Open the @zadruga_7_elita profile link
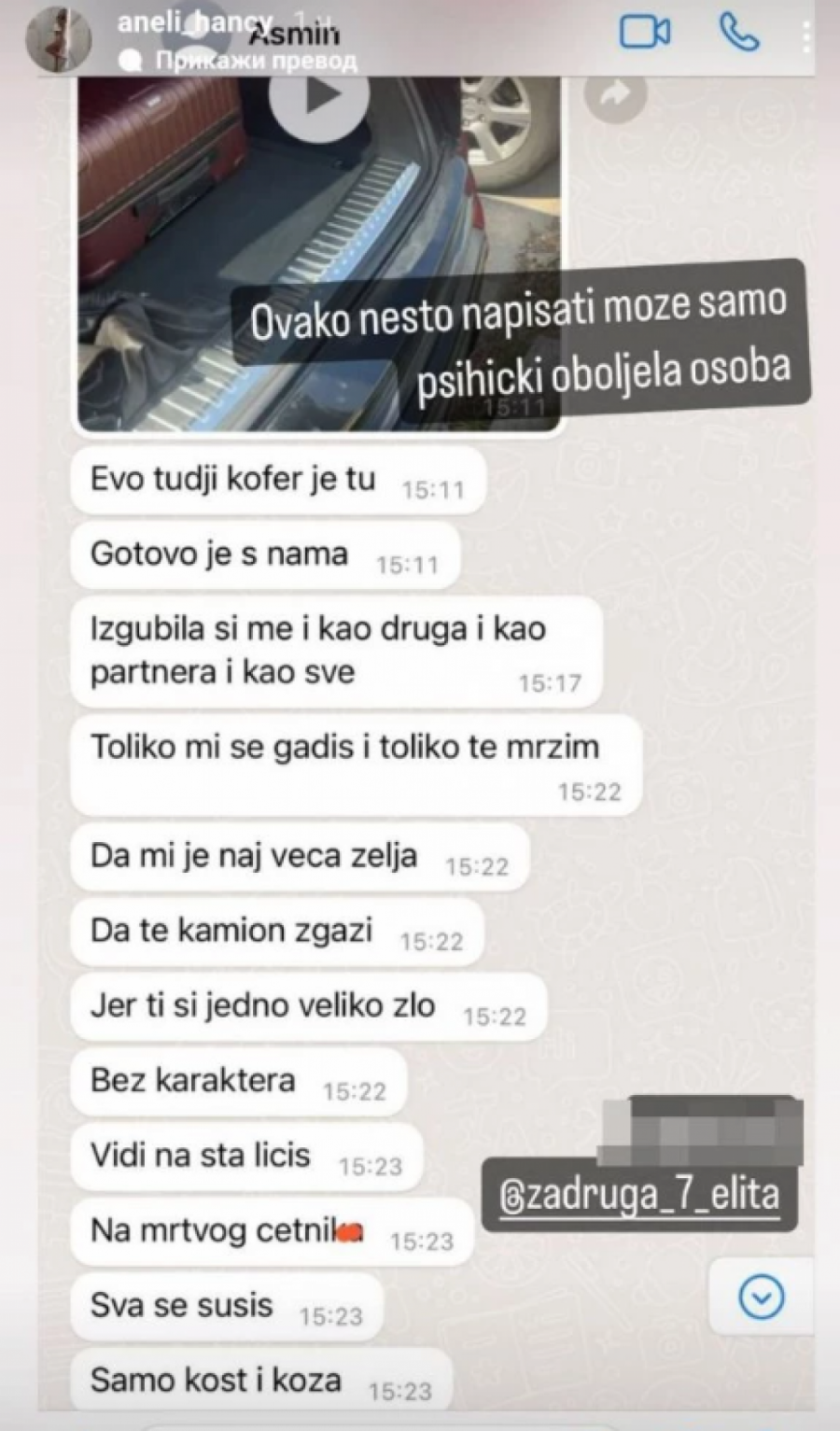Viewport: 840px width, 1431px height. coord(637,1193)
